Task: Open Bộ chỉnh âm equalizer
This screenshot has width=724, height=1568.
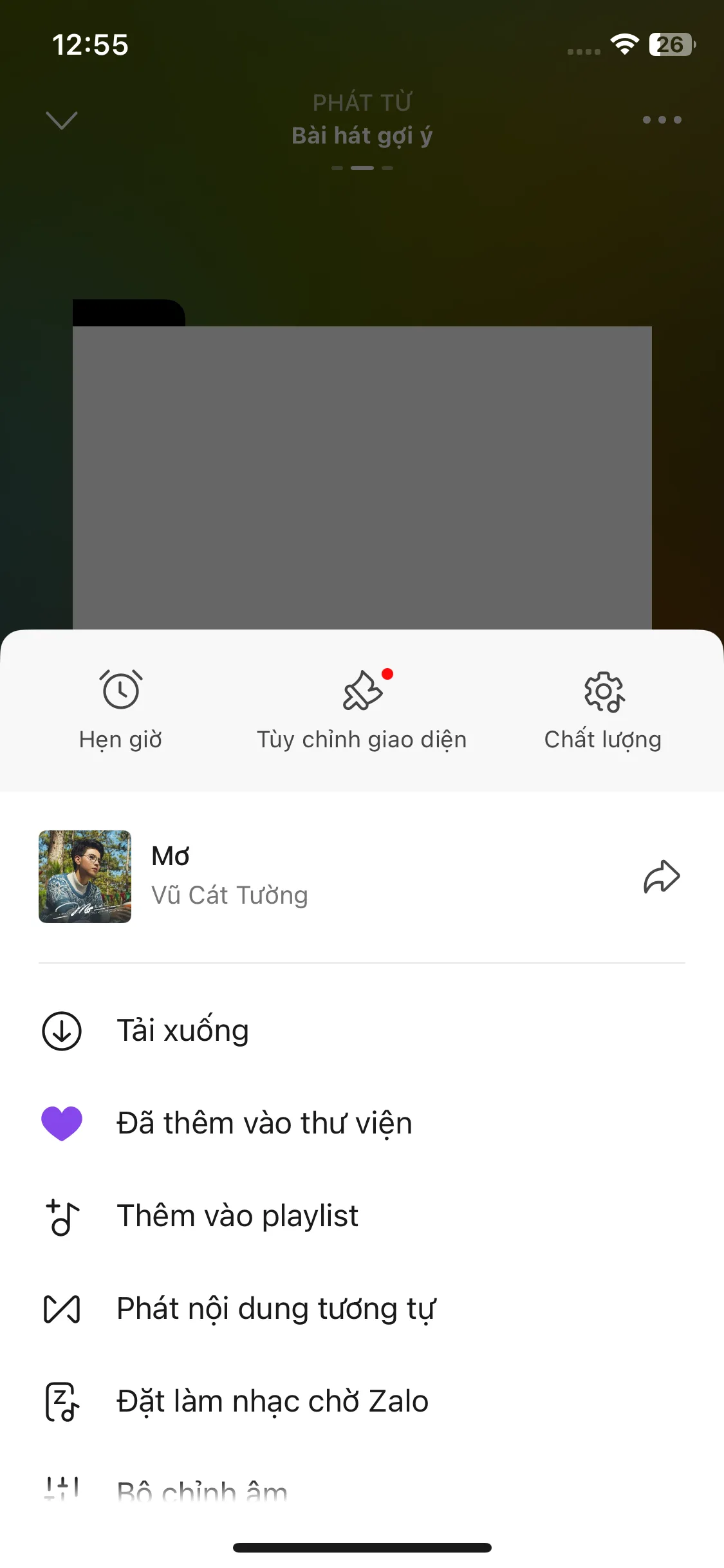Action: 202,1490
